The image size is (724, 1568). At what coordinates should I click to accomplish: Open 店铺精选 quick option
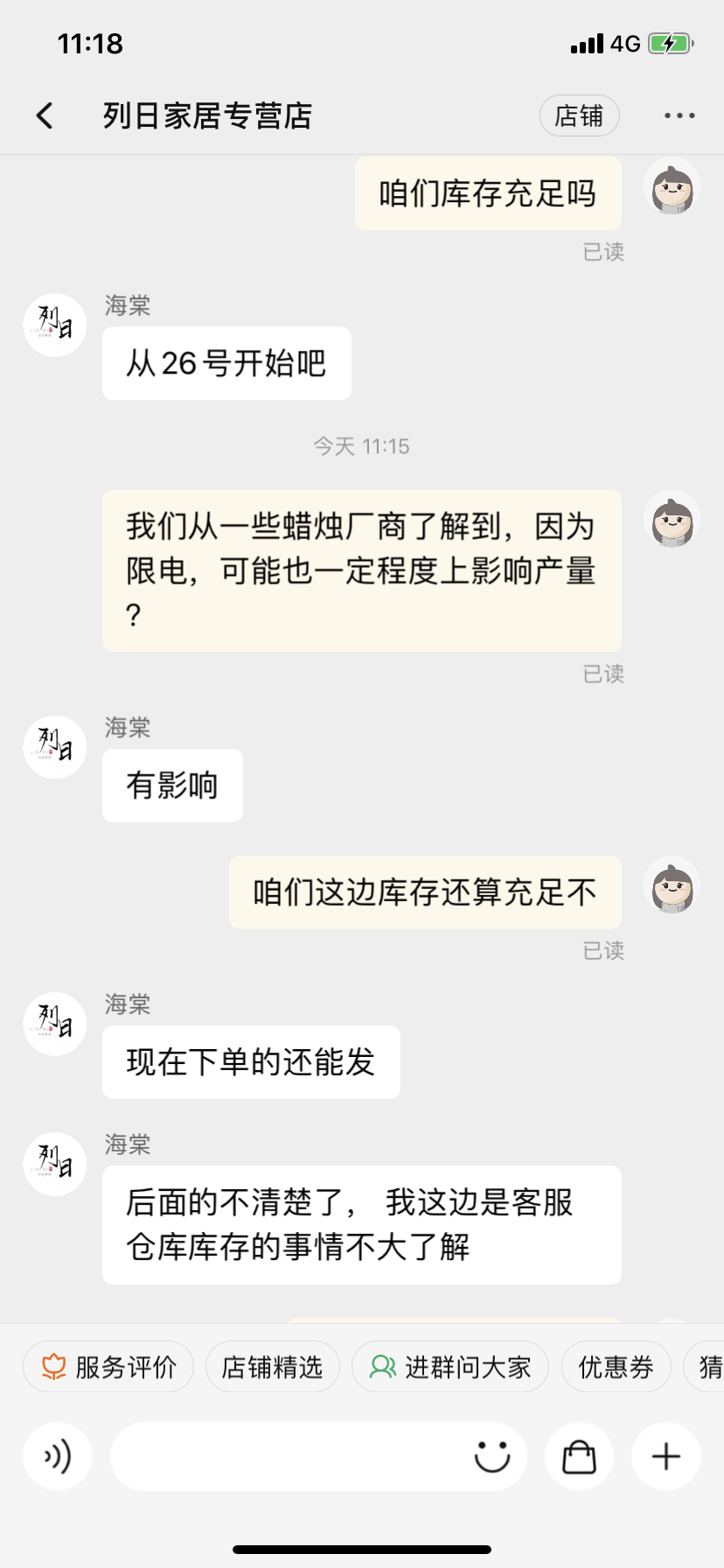pyautogui.click(x=272, y=1367)
